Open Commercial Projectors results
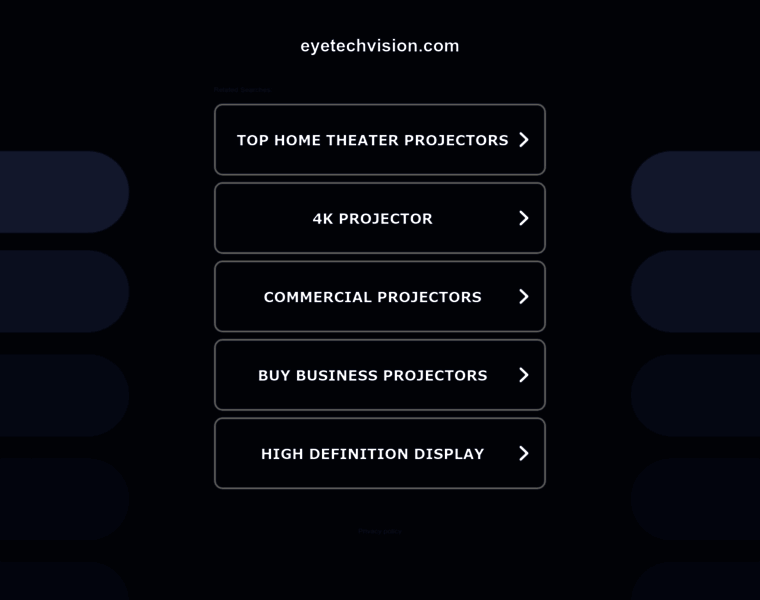The image size is (760, 600). [x=379, y=297]
